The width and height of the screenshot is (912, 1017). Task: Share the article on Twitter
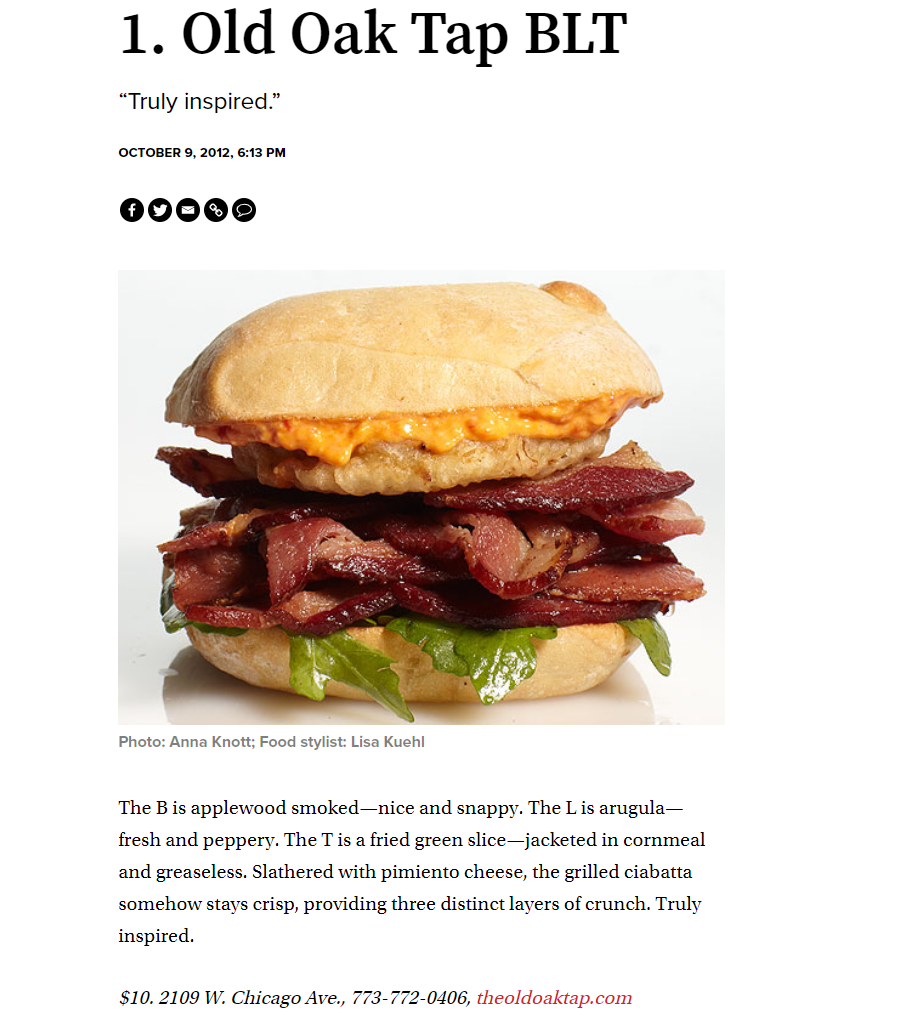click(x=159, y=210)
